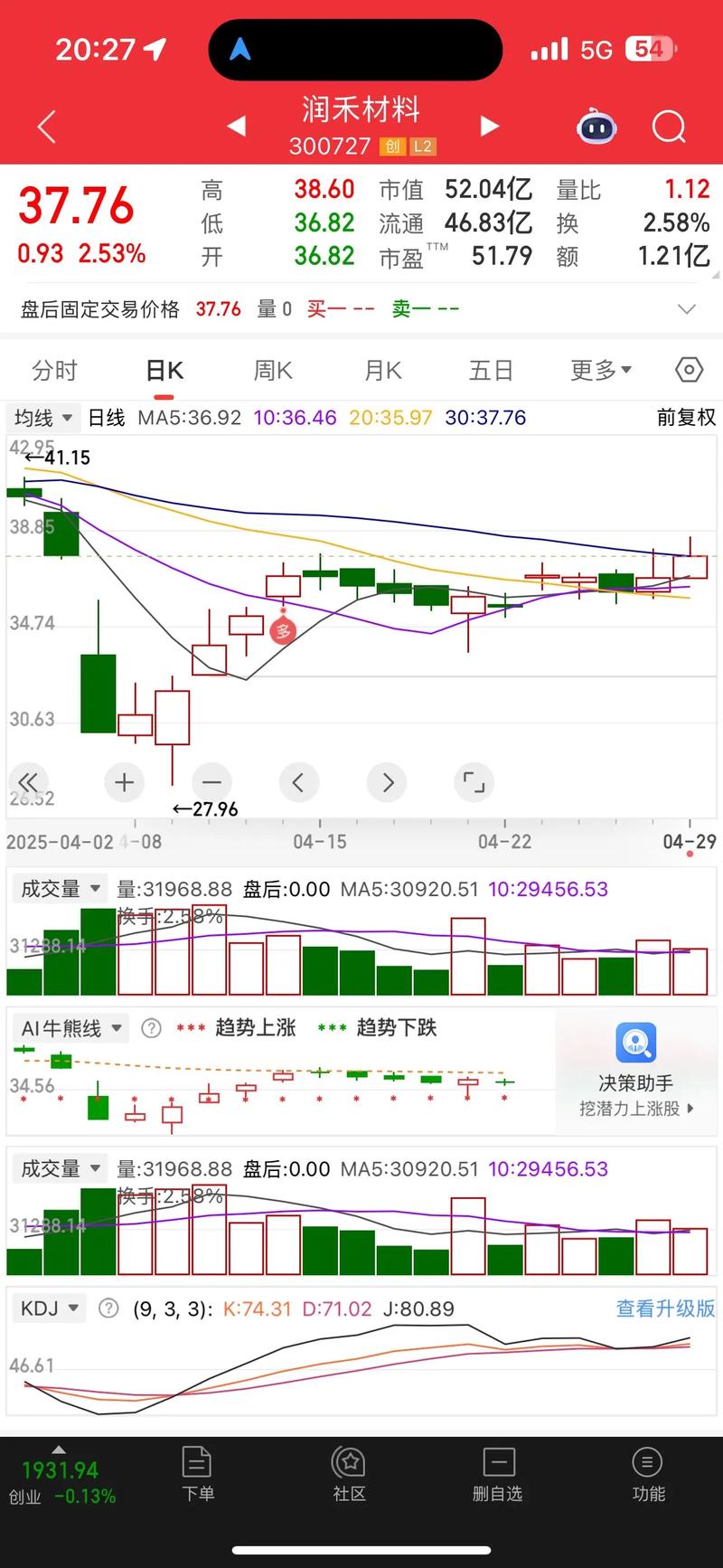
Task: Zoom in on the K-line chart with plus button
Action: (x=124, y=782)
